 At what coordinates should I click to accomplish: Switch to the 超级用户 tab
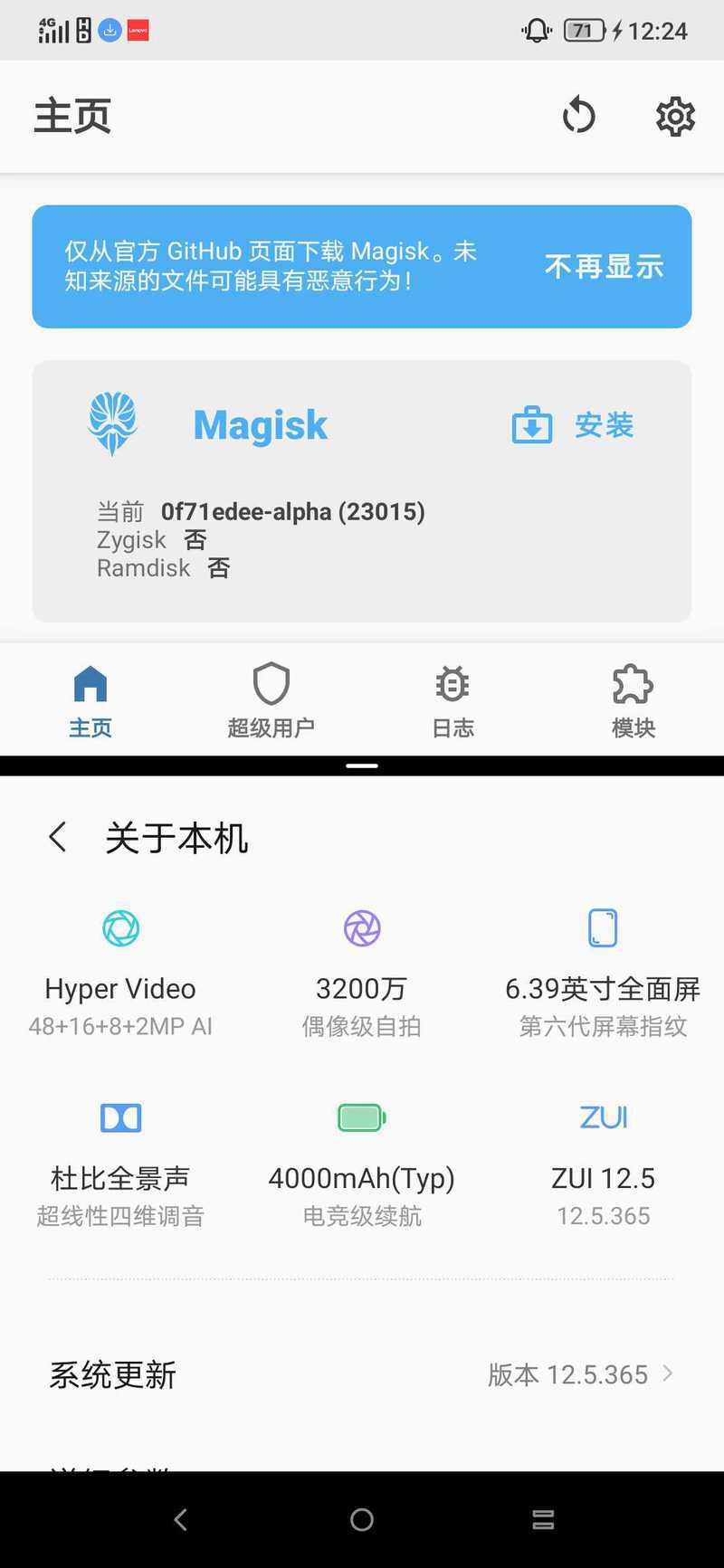(271, 700)
